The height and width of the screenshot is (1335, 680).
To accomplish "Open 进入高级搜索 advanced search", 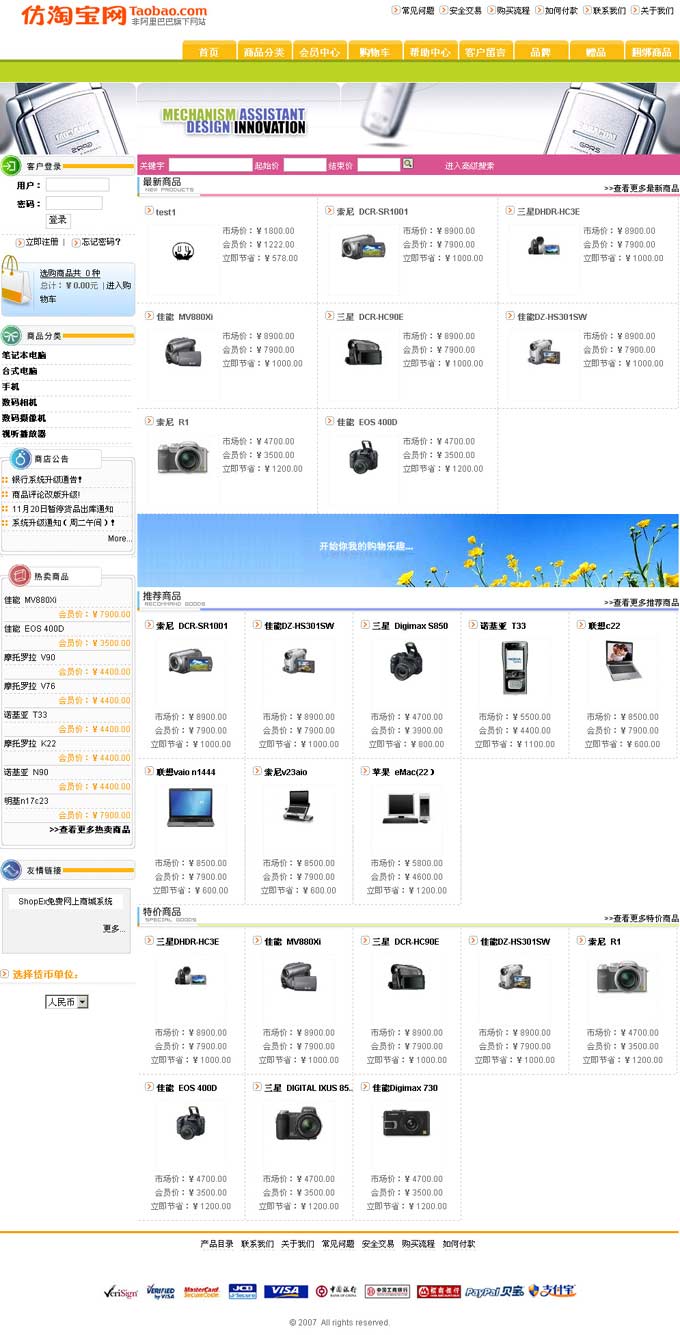I will tap(469, 166).
